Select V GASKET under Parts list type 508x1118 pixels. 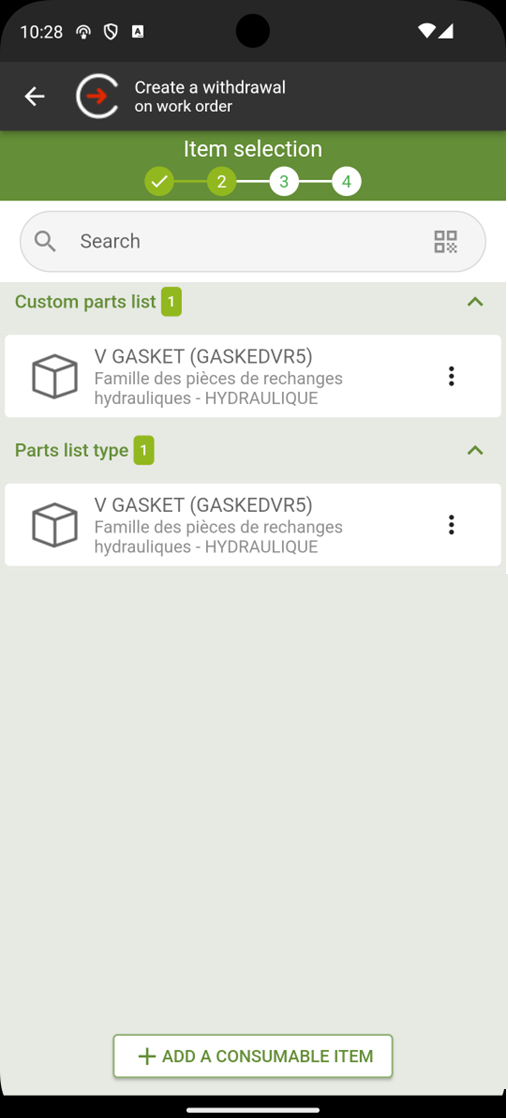[253, 525]
